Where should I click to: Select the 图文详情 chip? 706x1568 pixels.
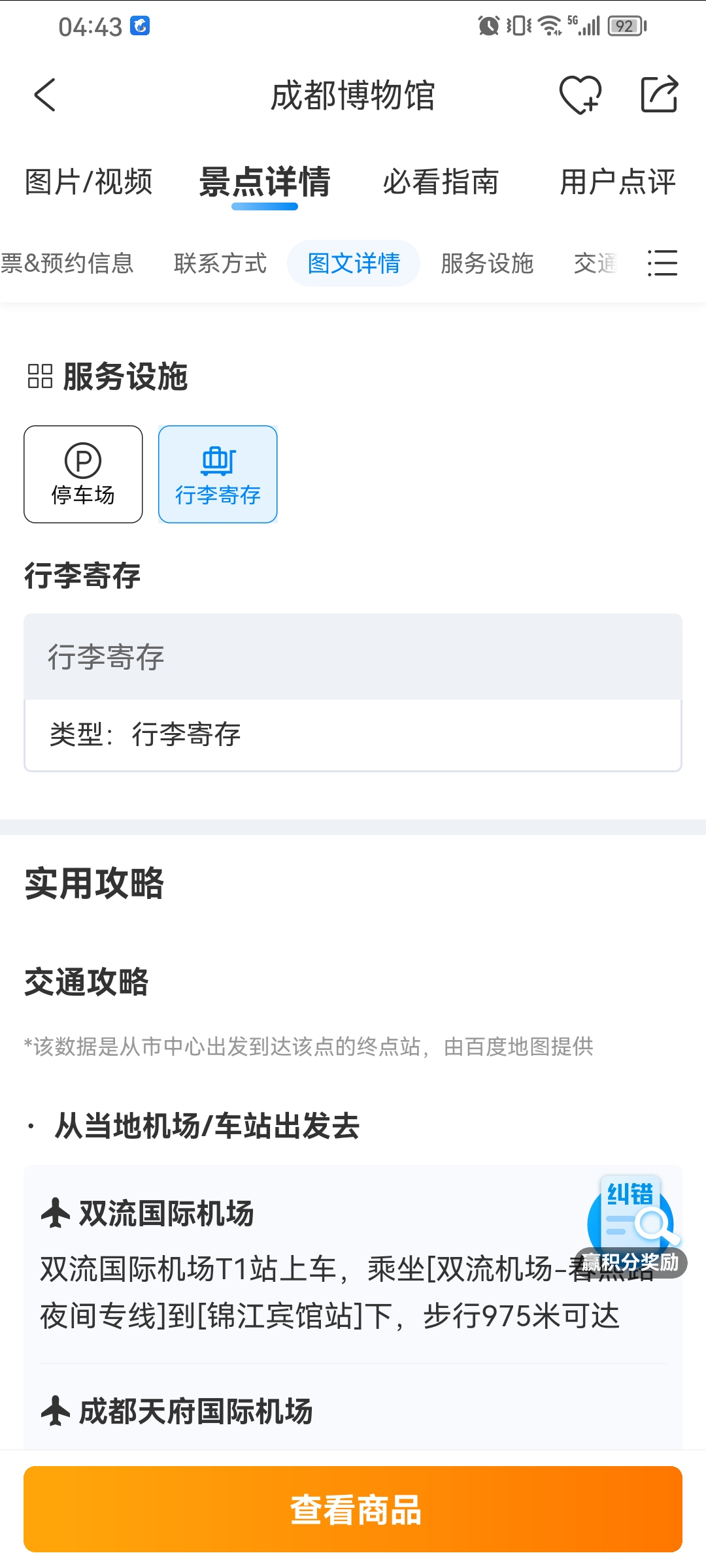pos(354,263)
